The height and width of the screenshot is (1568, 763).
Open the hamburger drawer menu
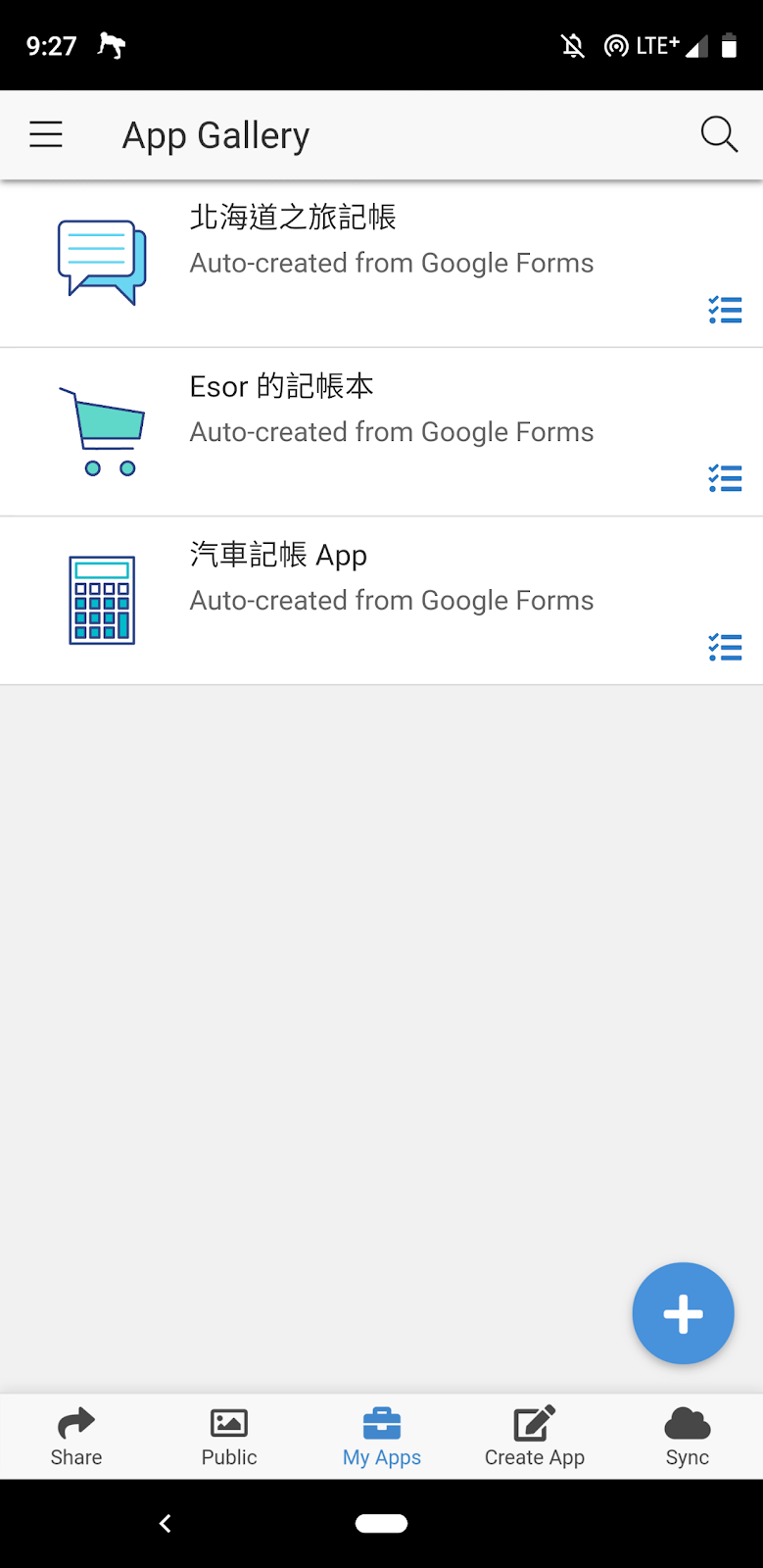point(46,134)
